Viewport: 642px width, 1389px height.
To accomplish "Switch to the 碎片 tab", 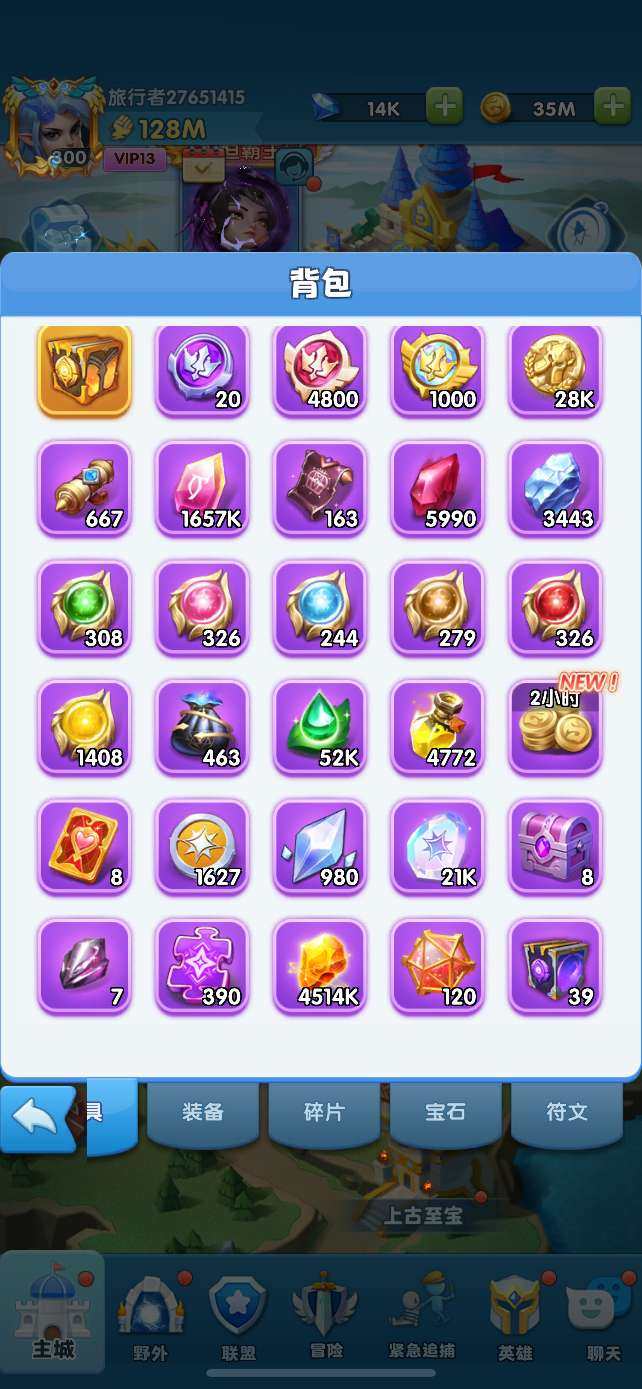I will pyautogui.click(x=324, y=1112).
